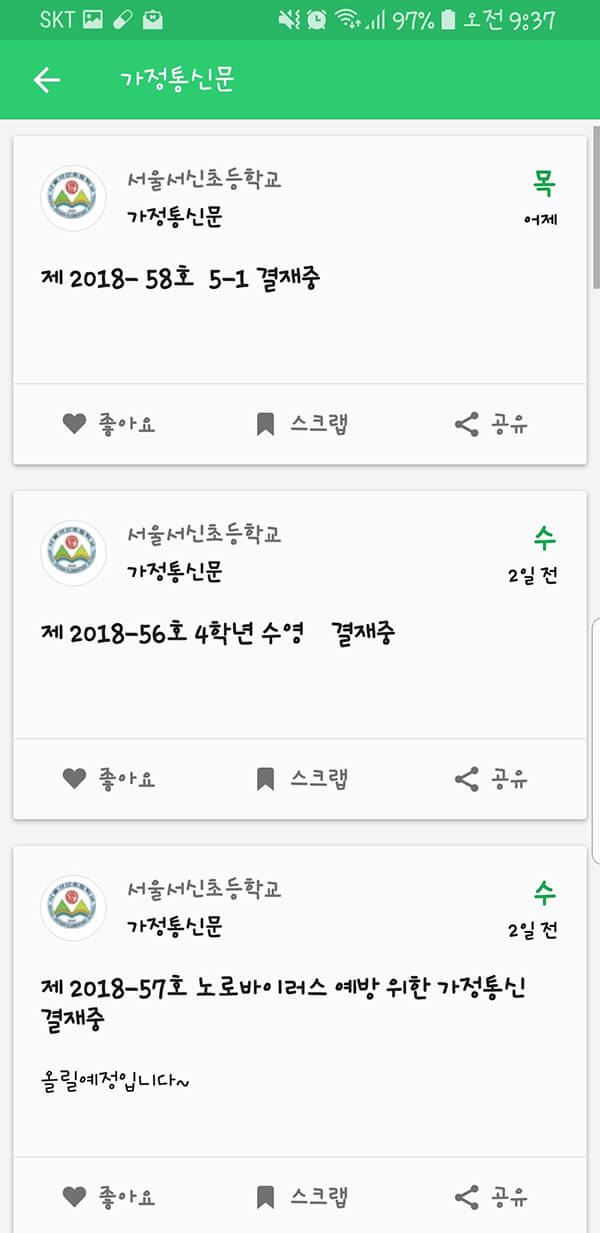Like the 제 2018-57호 노로바이러스 post
Screen dimensions: 600x1233
click(109, 1196)
